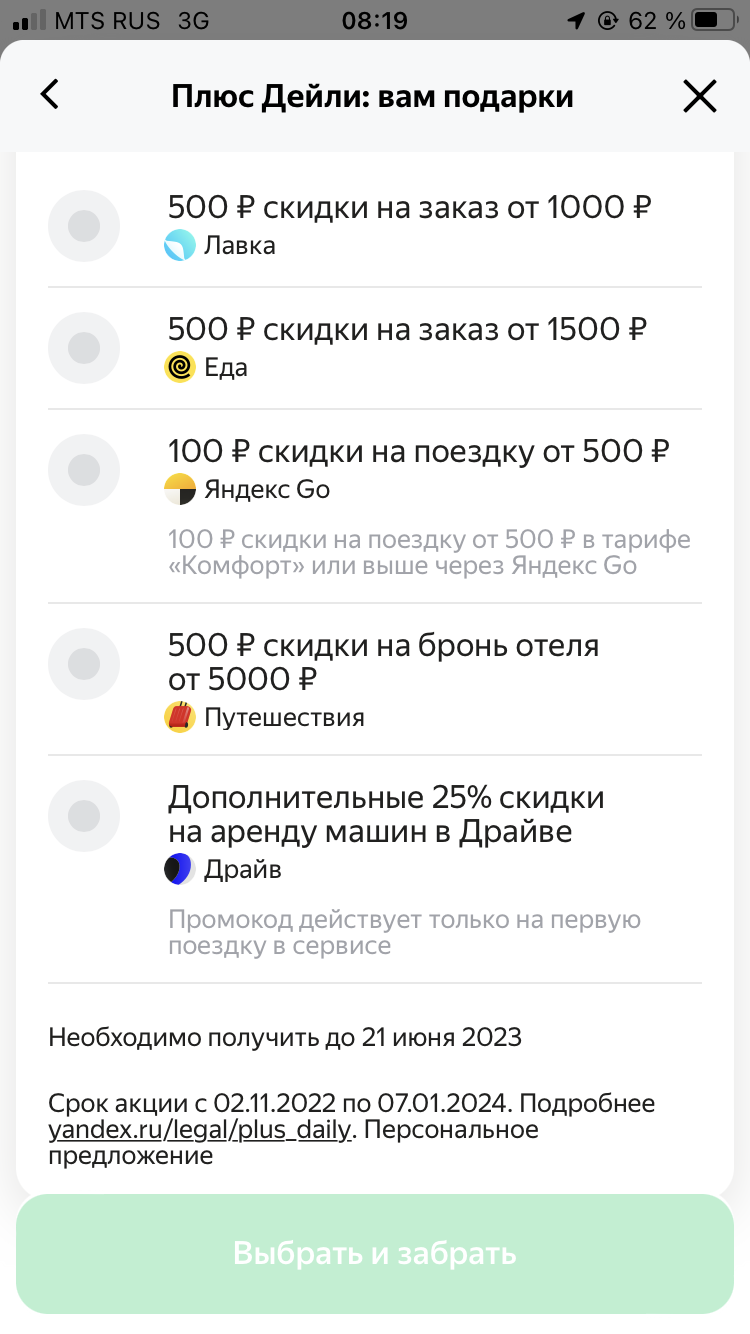This screenshot has width=750, height=1334.
Task: Pick the Яндекс Go 100 ₽ ride discount
Action: (375, 506)
